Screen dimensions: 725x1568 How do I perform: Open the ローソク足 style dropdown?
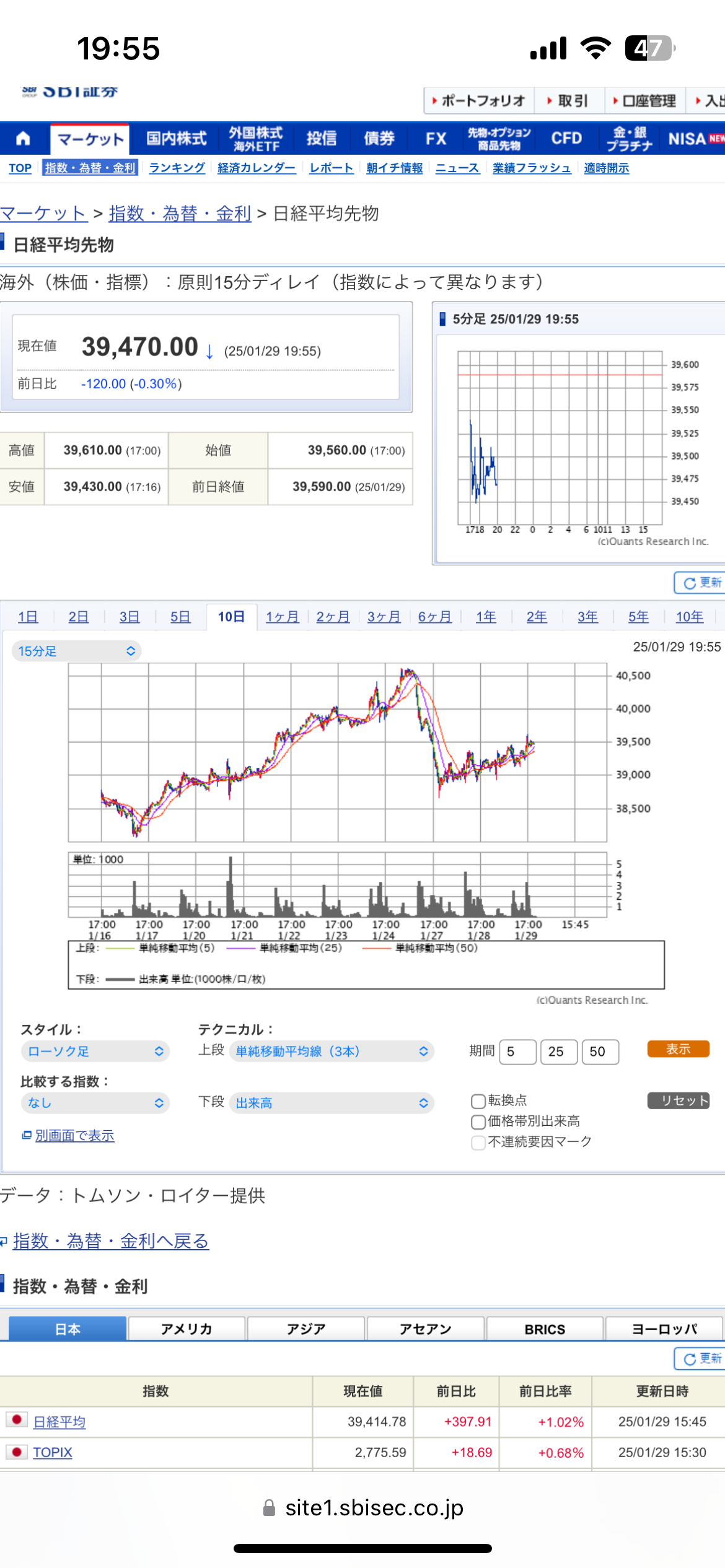tap(95, 1051)
